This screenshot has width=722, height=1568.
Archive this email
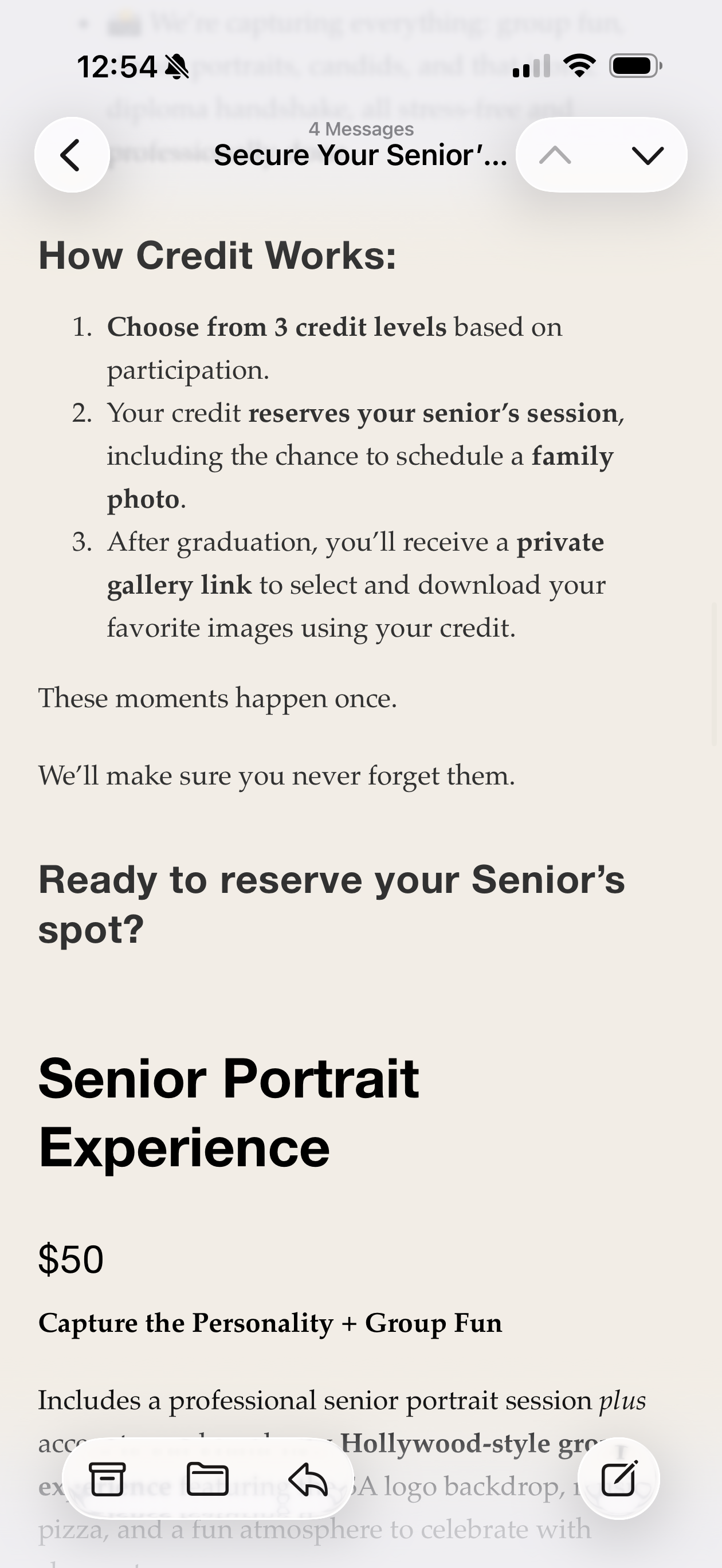pos(108,1479)
